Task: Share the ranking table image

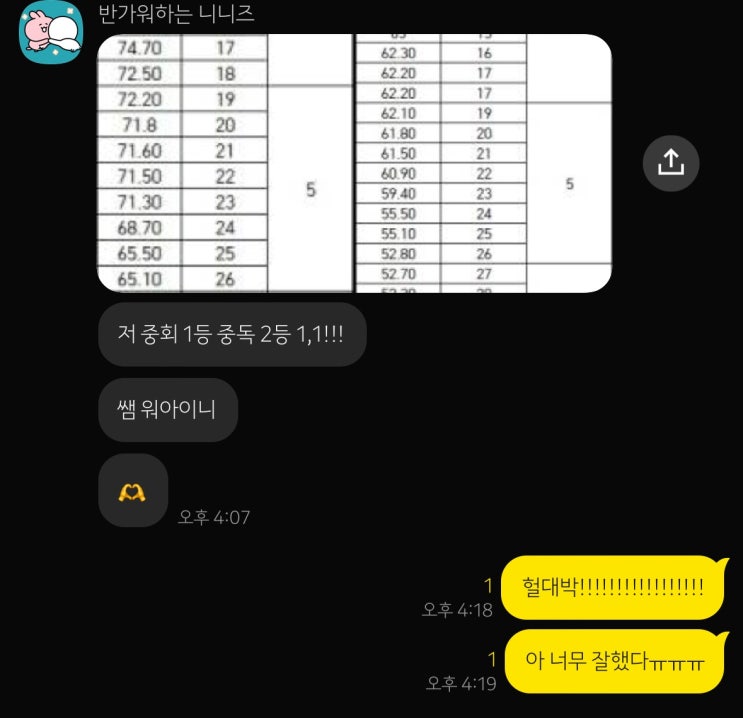Action: 670,163
